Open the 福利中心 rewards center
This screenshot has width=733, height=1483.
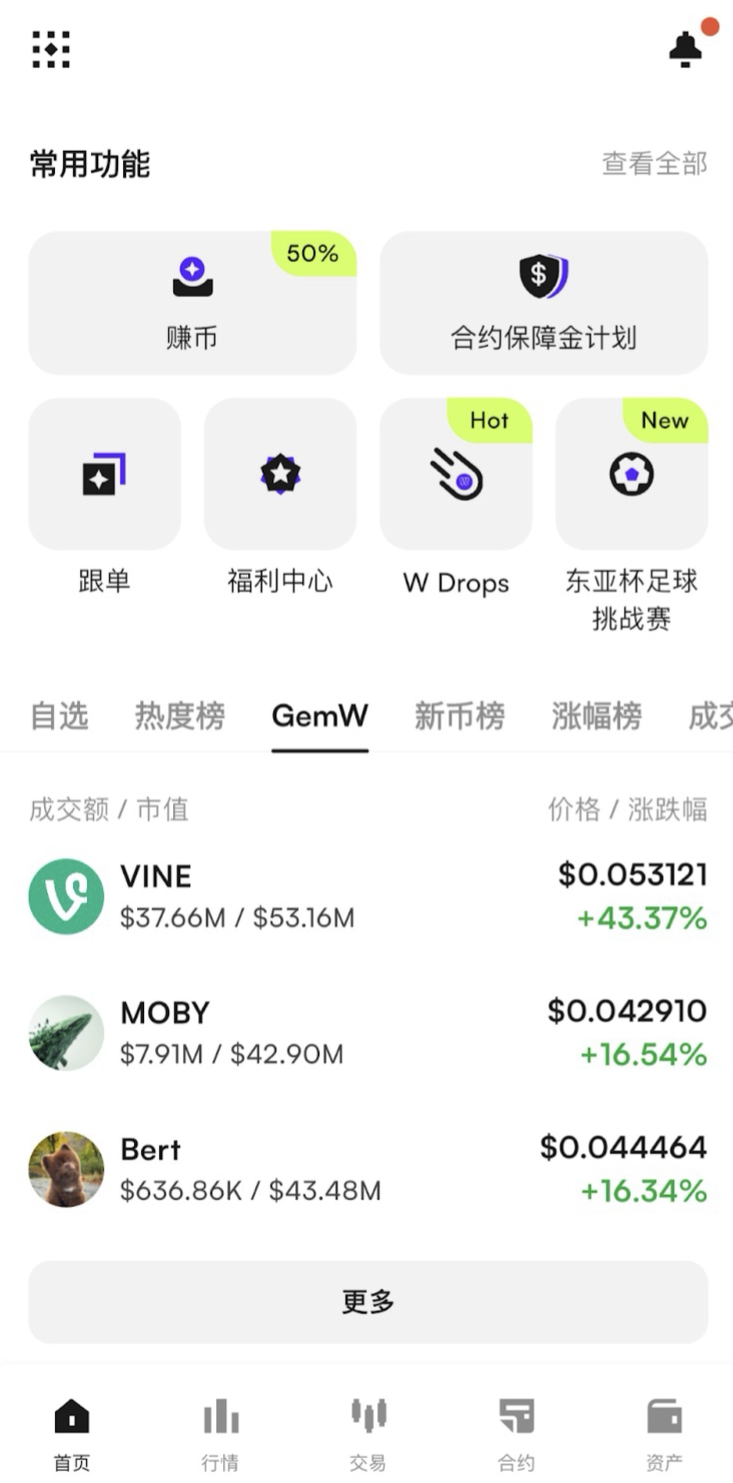pos(280,473)
